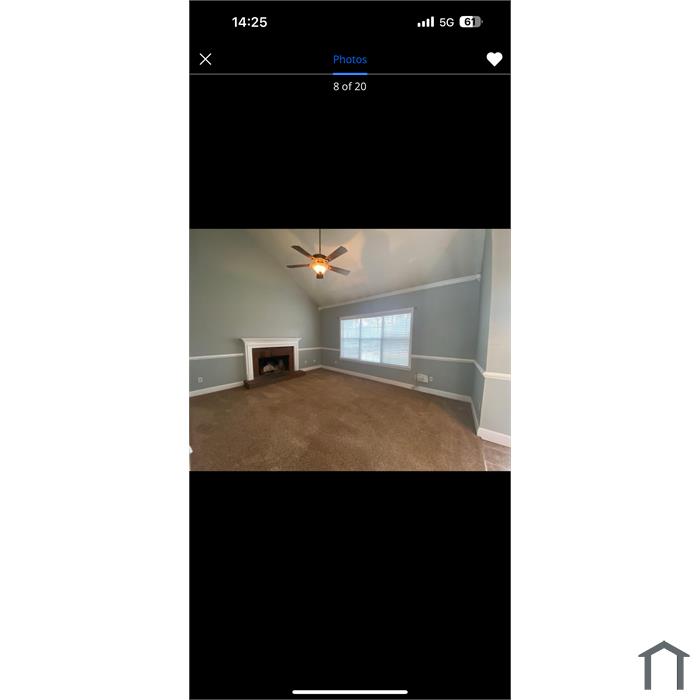Select the Photos tab

pyautogui.click(x=350, y=59)
